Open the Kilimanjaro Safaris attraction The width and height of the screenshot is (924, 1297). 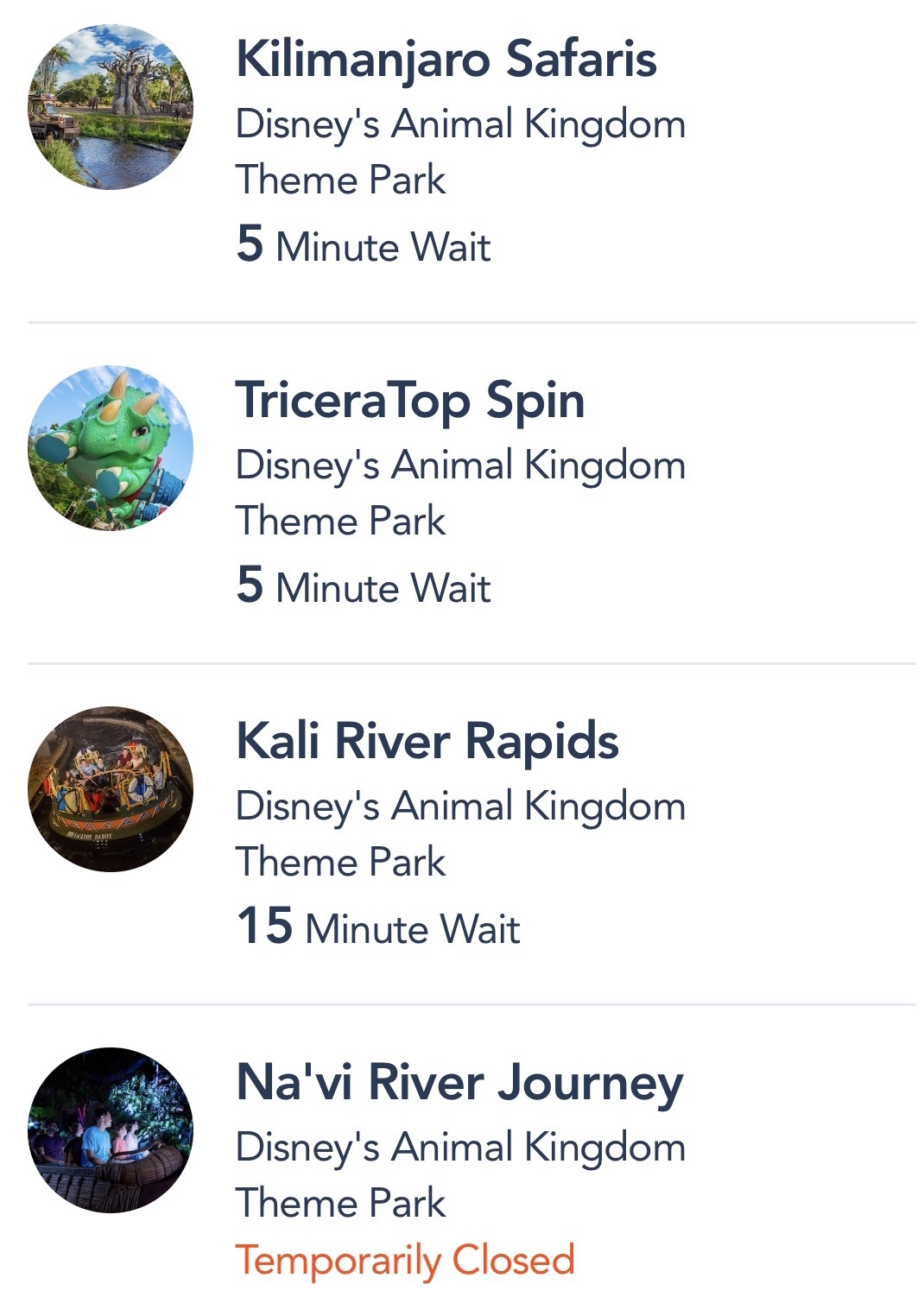tap(446, 60)
